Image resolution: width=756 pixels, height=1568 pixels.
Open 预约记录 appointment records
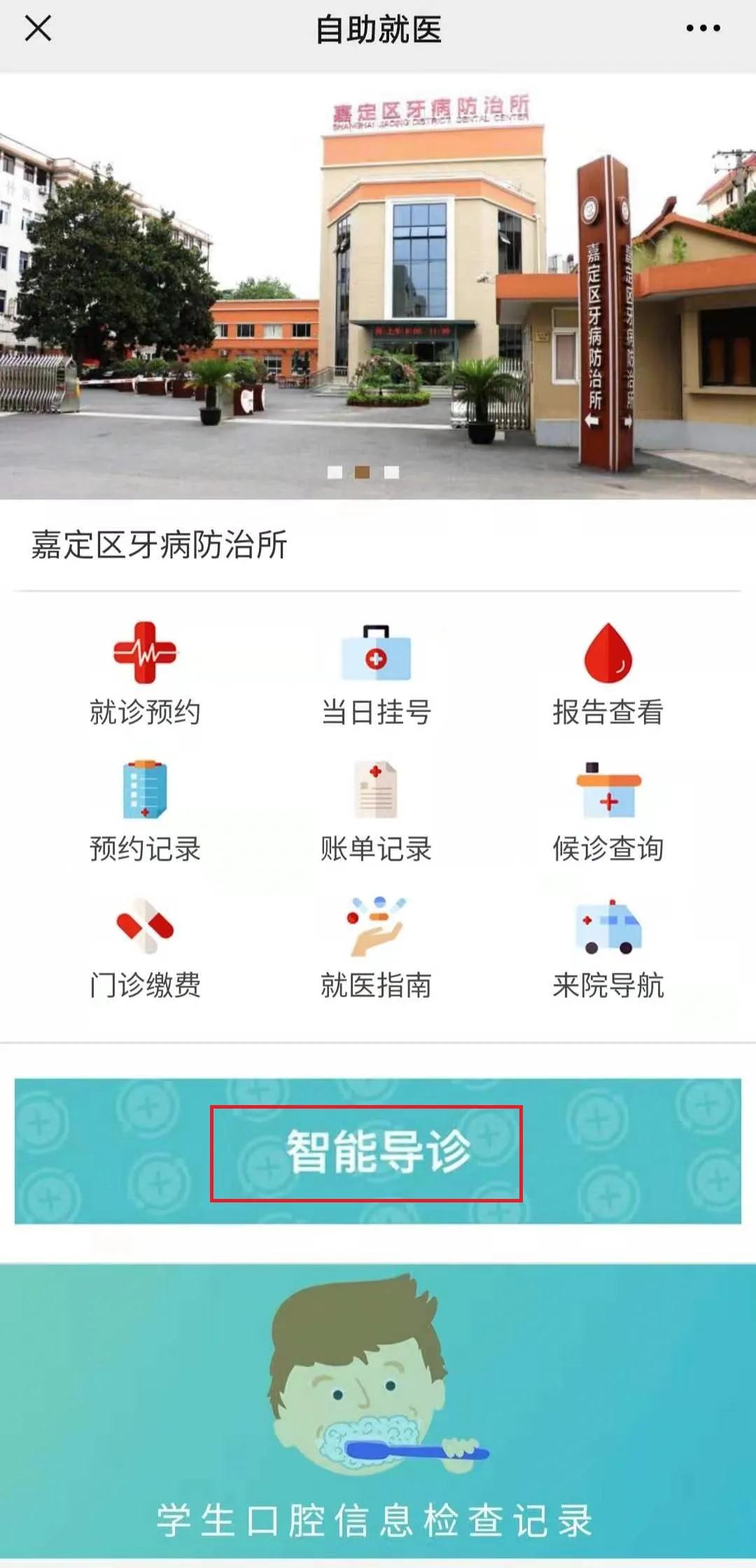[x=145, y=811]
